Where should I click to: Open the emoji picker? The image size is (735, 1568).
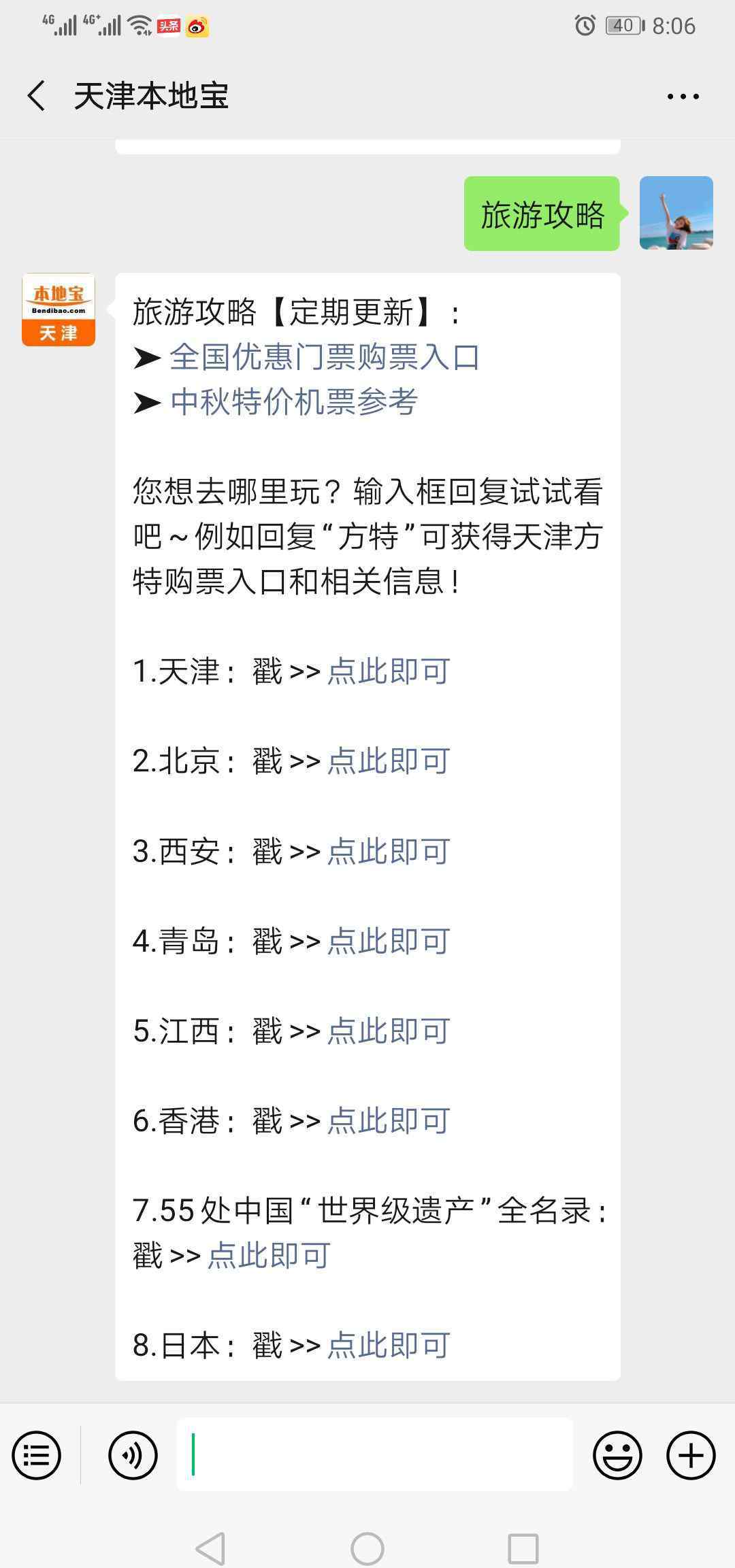coord(617,1456)
